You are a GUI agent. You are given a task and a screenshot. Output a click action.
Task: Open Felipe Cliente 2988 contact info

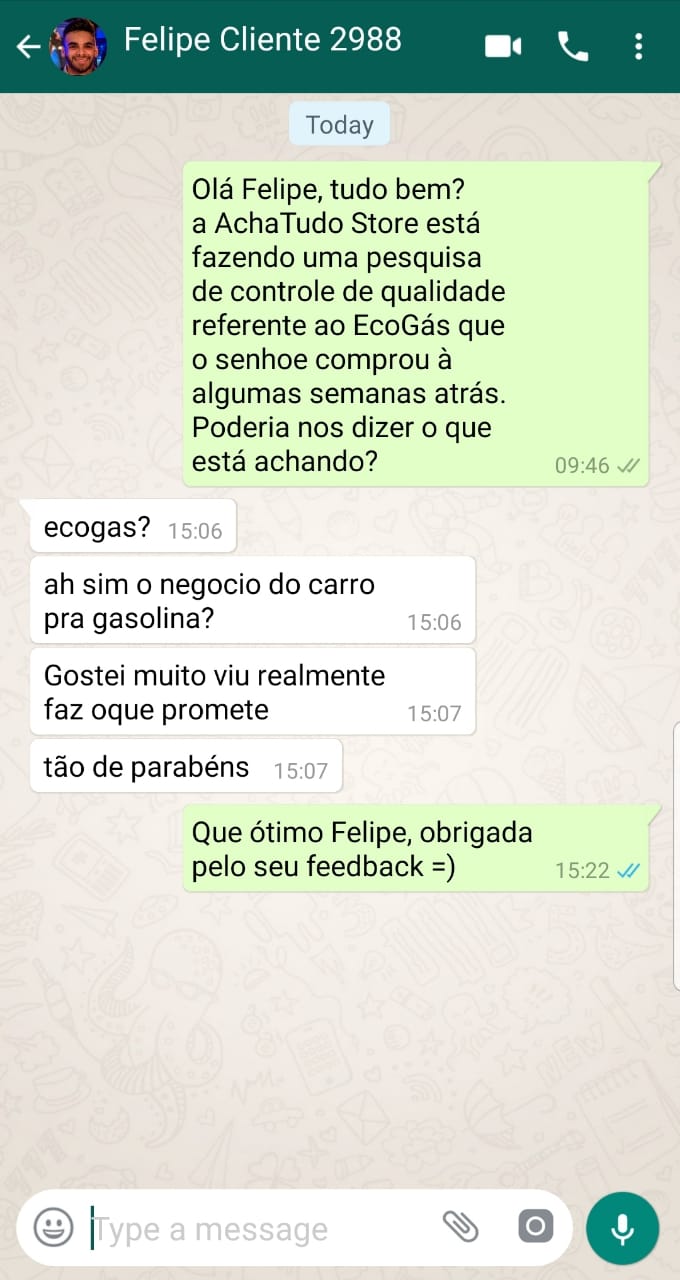pos(262,41)
